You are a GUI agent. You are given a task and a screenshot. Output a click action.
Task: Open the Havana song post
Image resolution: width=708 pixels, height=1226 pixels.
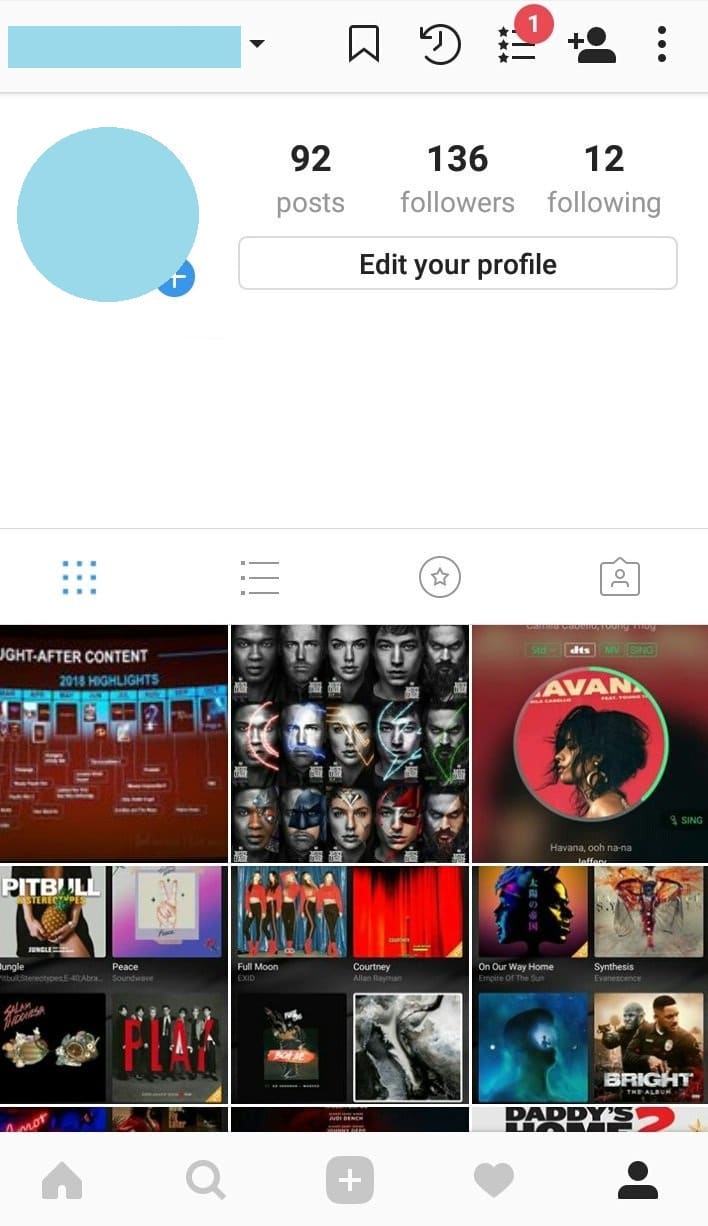589,743
